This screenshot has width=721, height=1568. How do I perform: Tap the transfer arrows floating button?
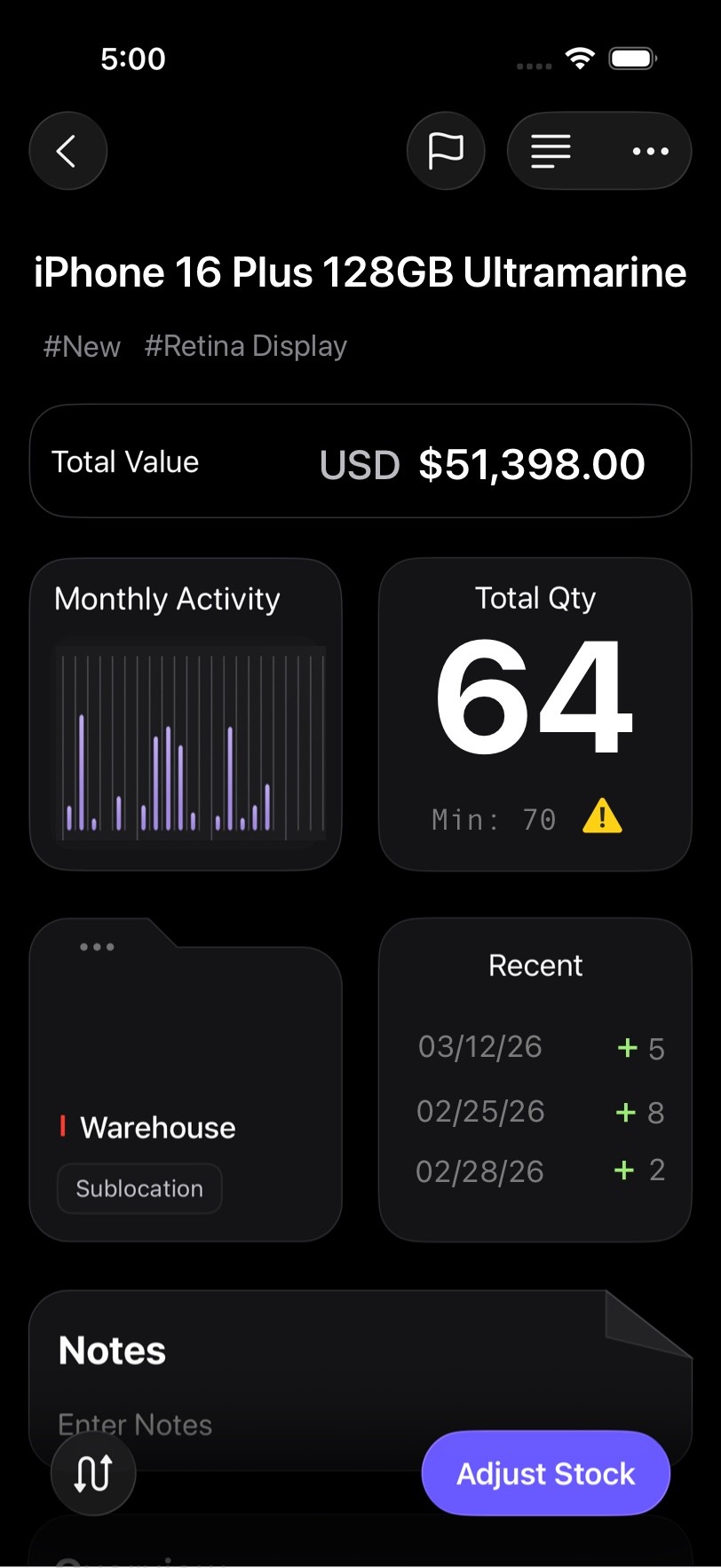93,1473
